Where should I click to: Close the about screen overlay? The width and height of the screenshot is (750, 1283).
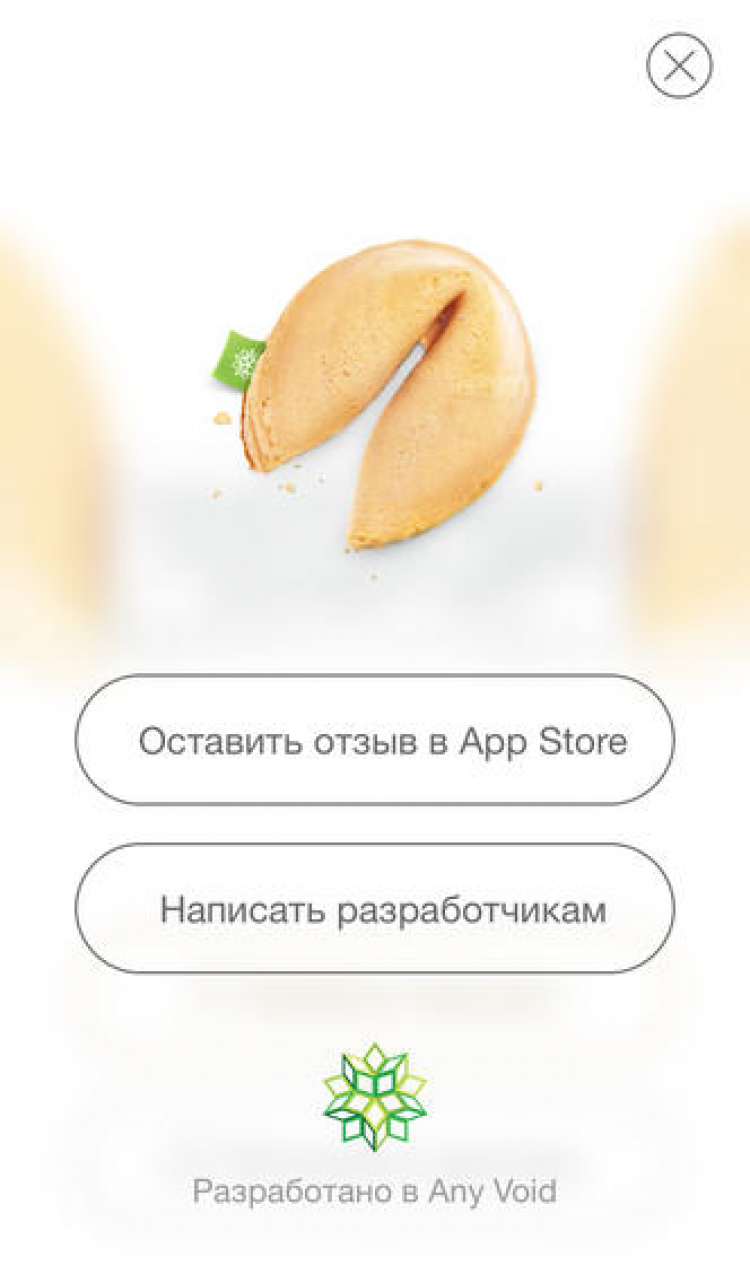679,66
